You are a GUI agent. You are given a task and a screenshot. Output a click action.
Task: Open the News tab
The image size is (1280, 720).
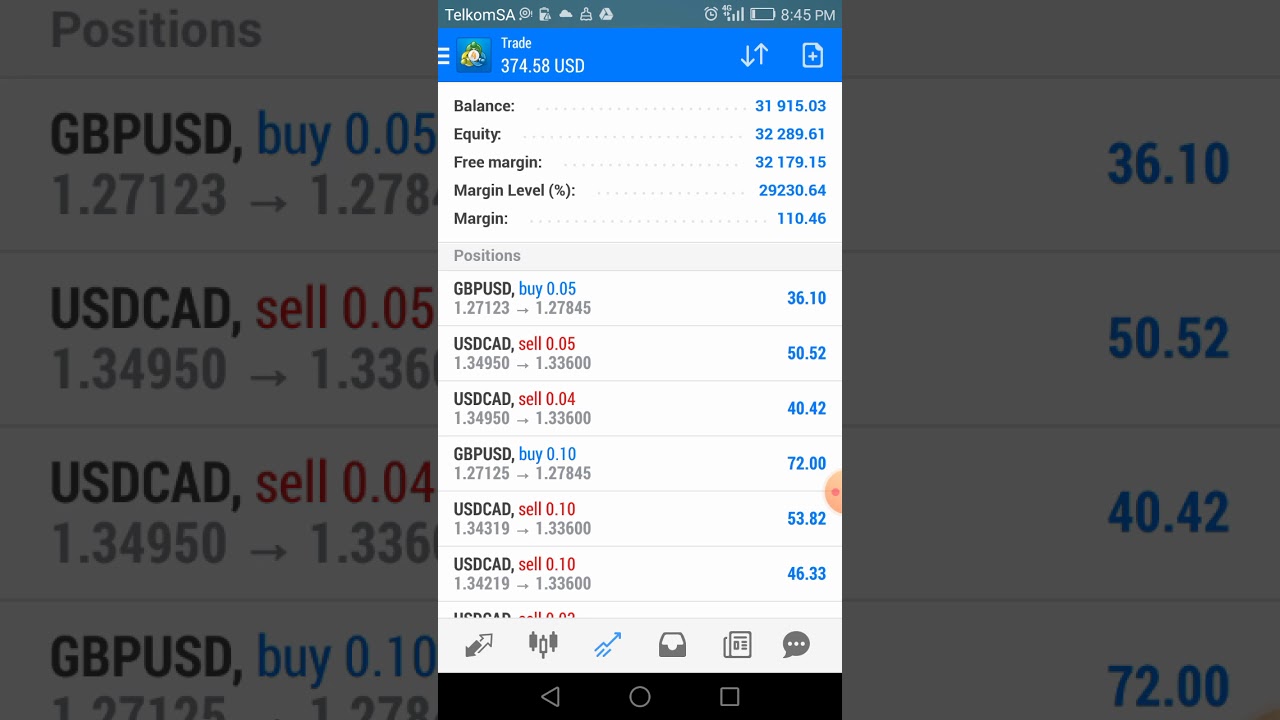pos(736,645)
